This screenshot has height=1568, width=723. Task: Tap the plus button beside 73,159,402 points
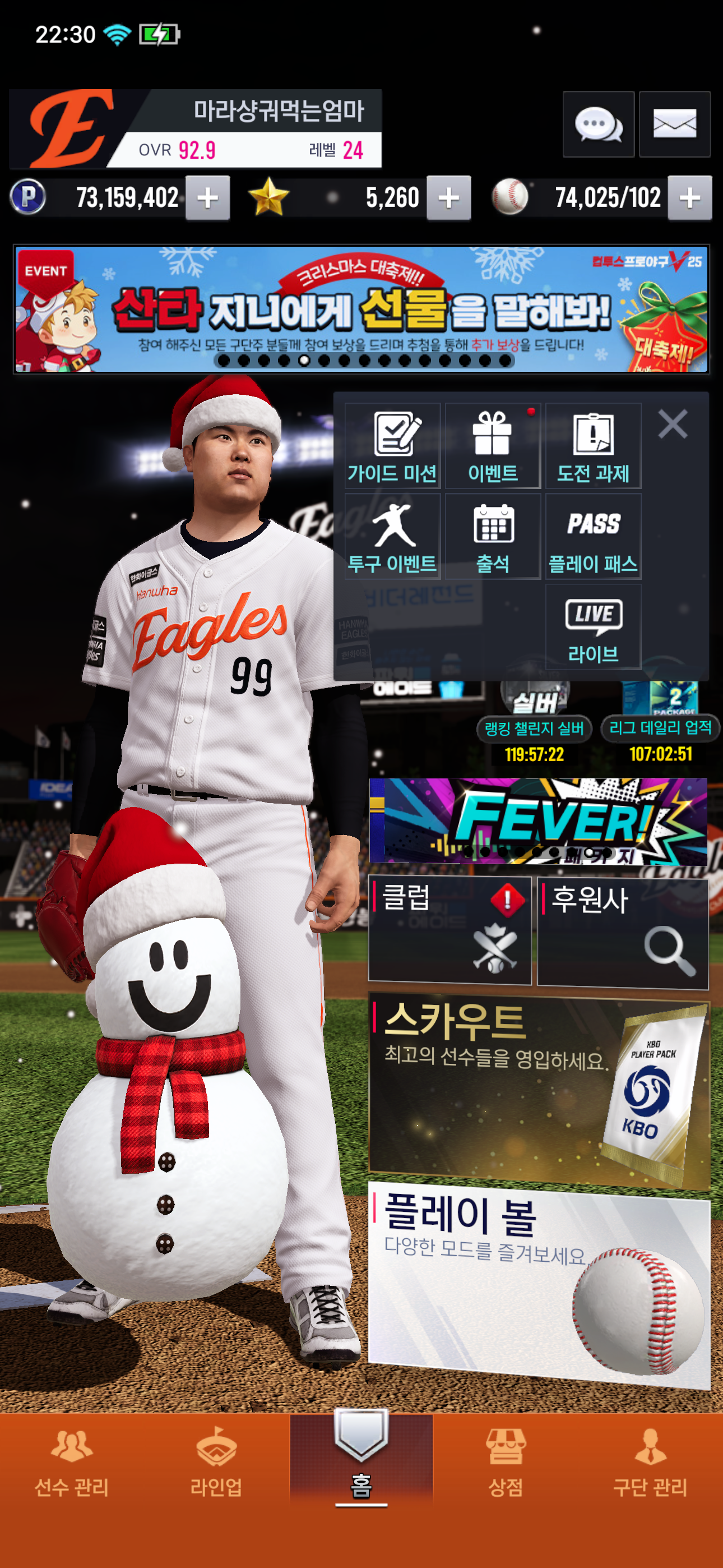[x=207, y=198]
